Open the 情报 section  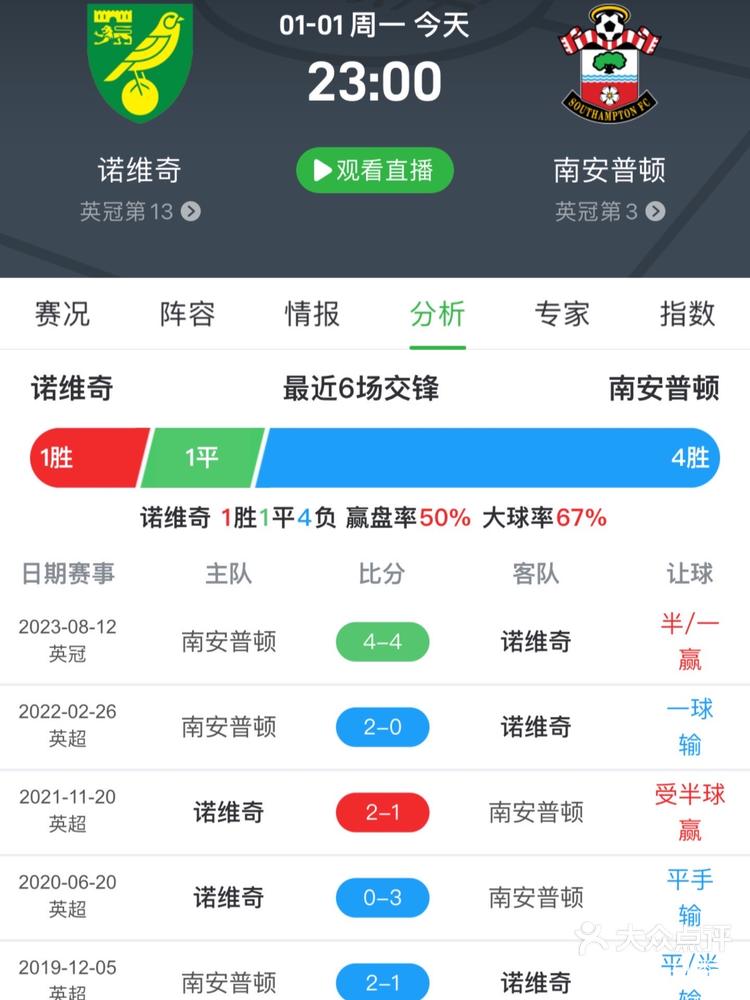click(311, 314)
